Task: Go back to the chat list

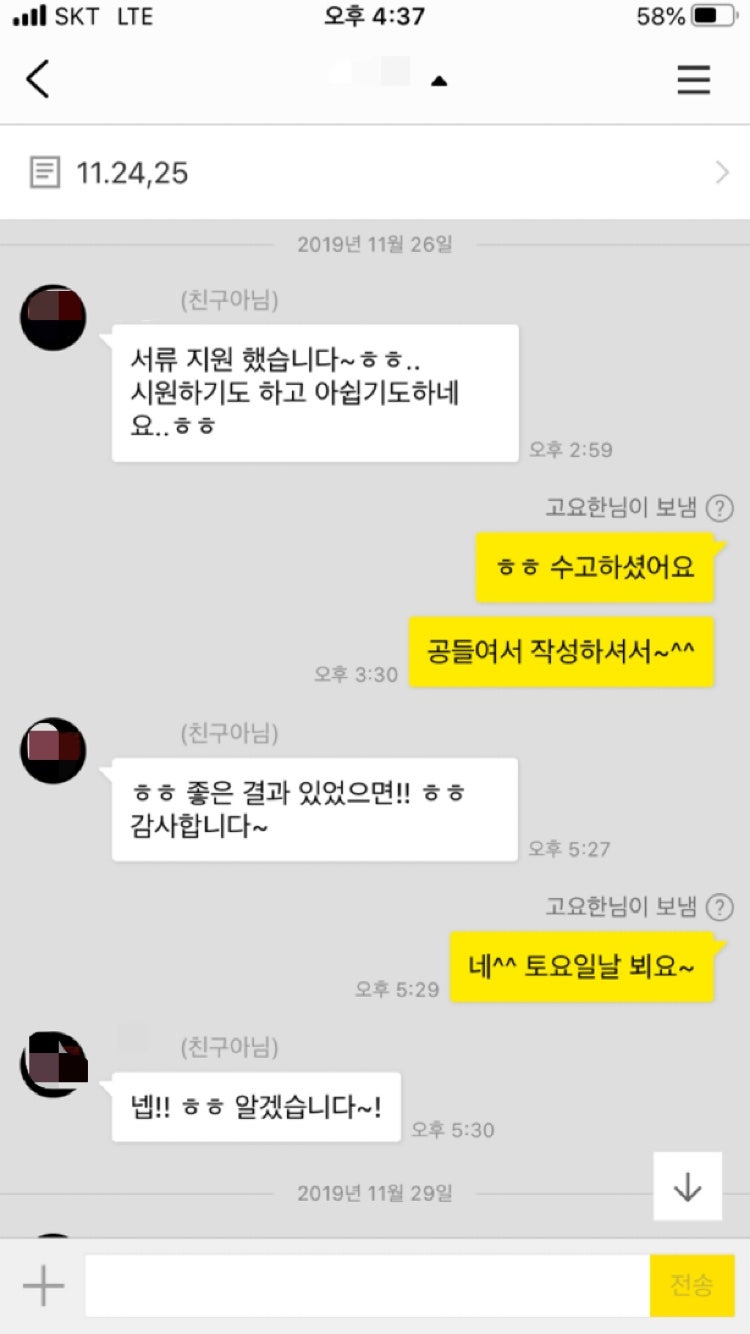Action: [38, 79]
